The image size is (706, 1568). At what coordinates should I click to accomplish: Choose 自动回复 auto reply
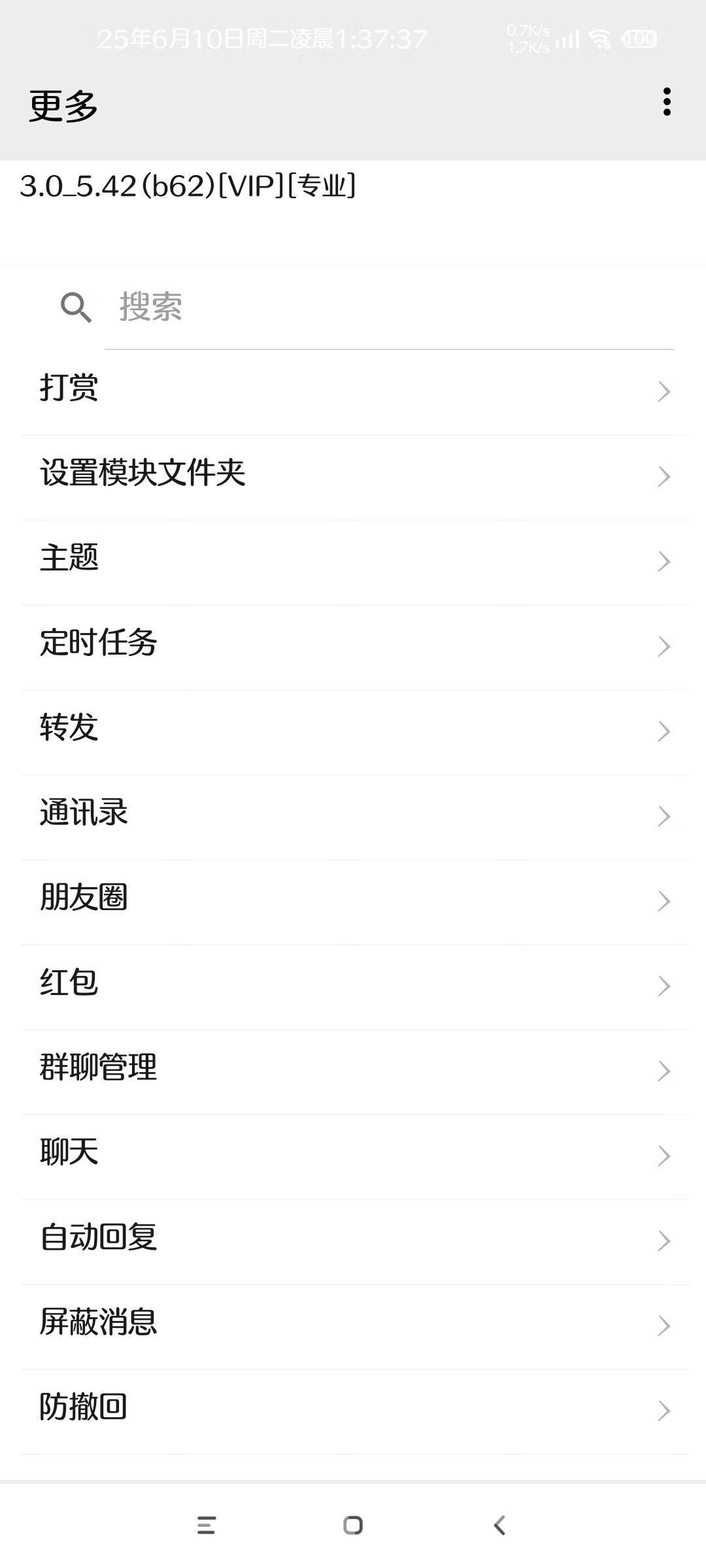[354, 1239]
